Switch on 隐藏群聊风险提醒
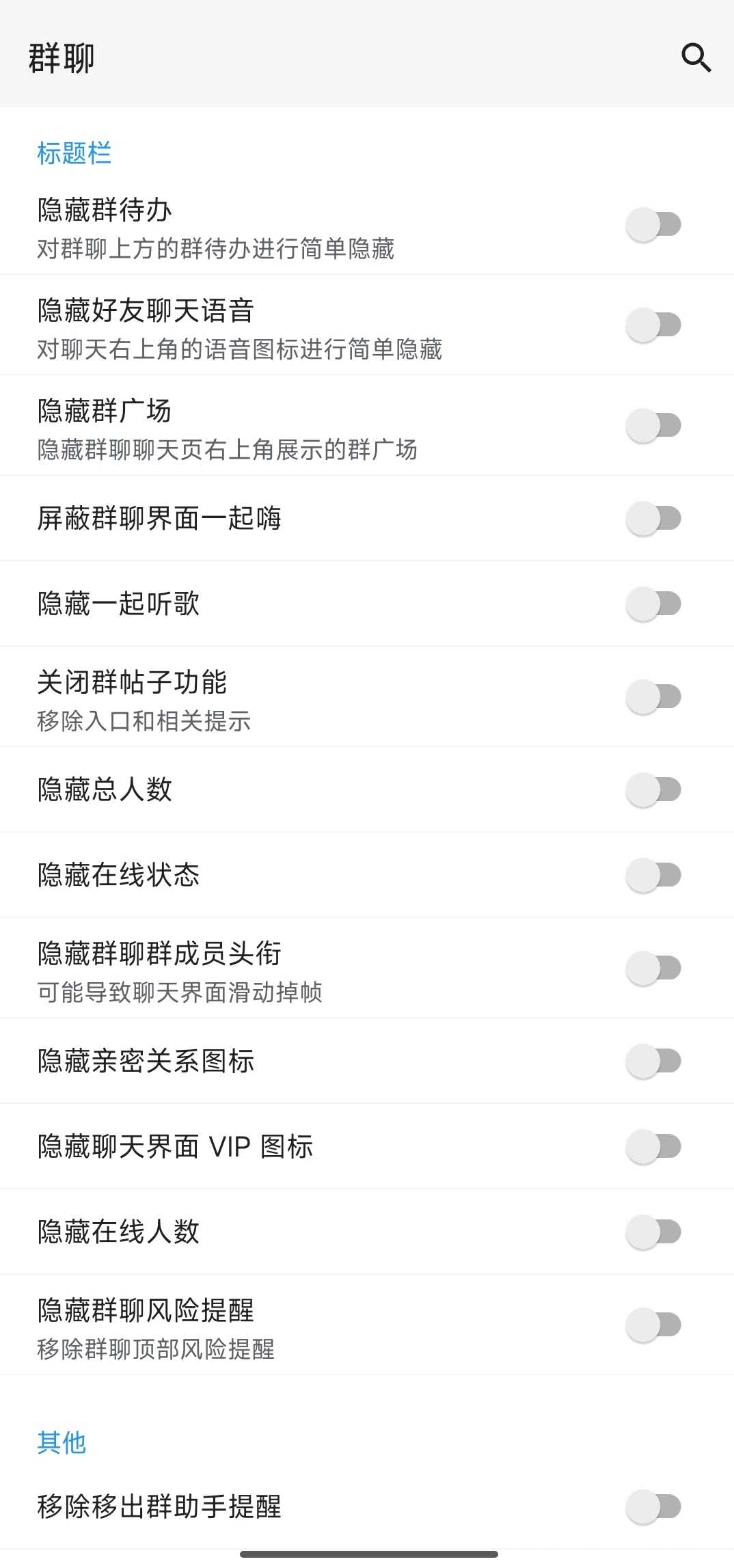The width and height of the screenshot is (734, 1568). pyautogui.click(x=653, y=1325)
